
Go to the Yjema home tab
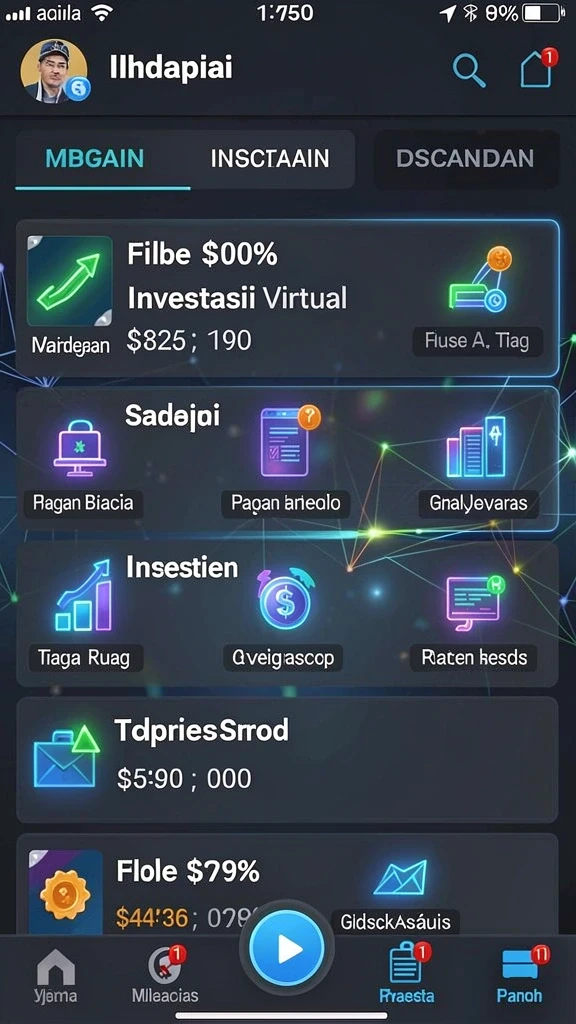(x=56, y=974)
